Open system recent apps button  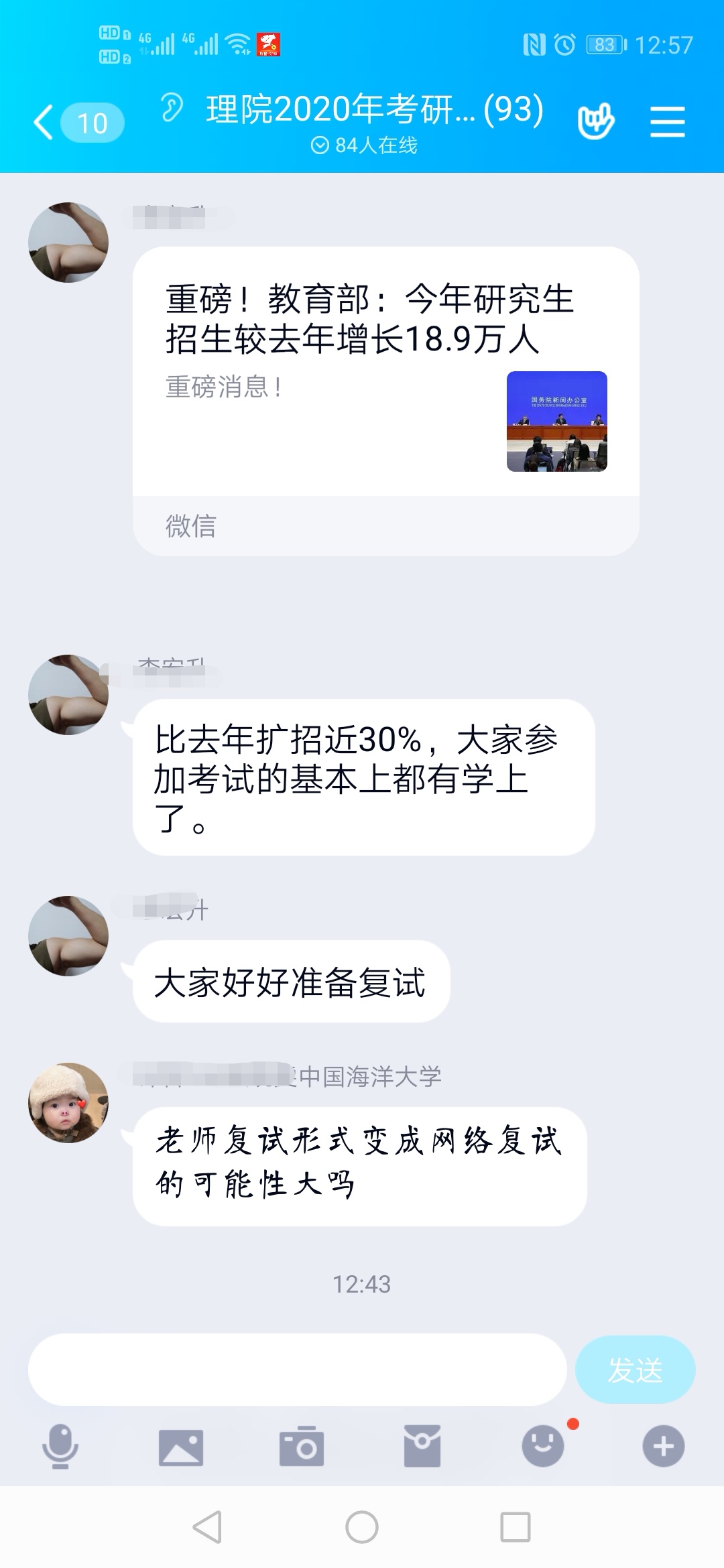coord(516,1527)
